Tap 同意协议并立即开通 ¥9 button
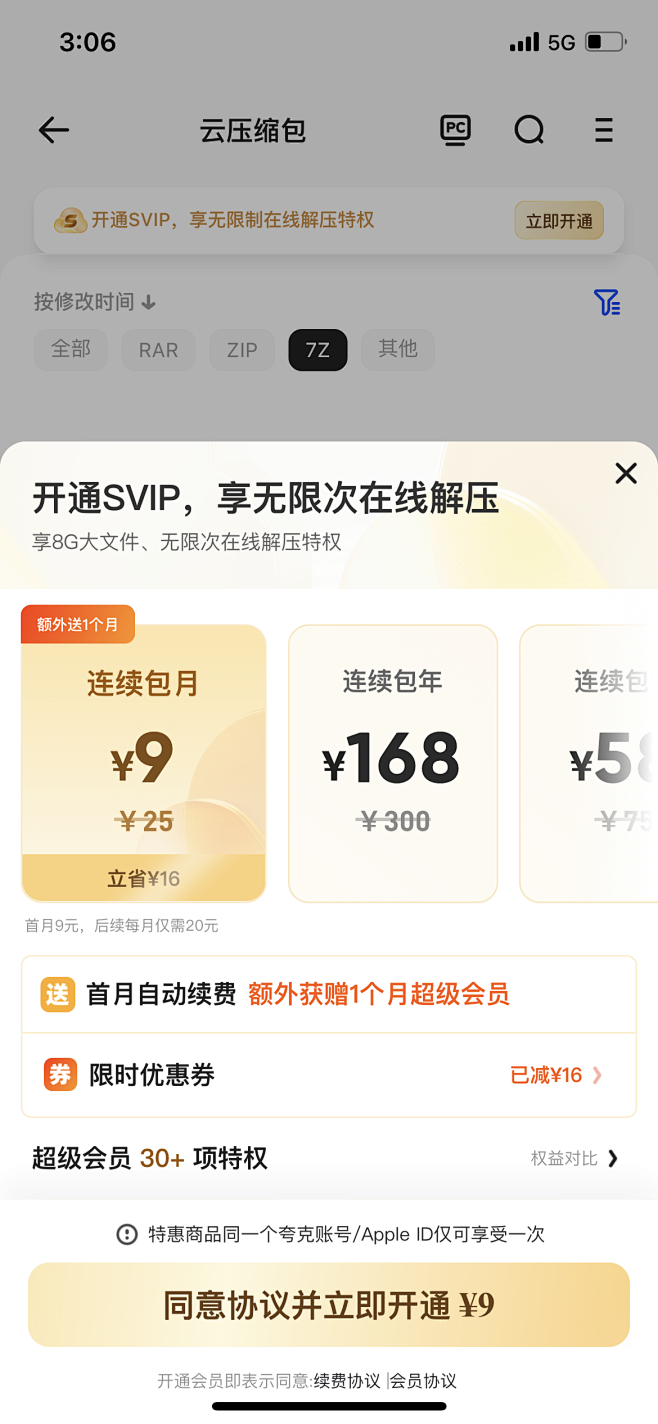The image size is (658, 1424). (x=328, y=1305)
